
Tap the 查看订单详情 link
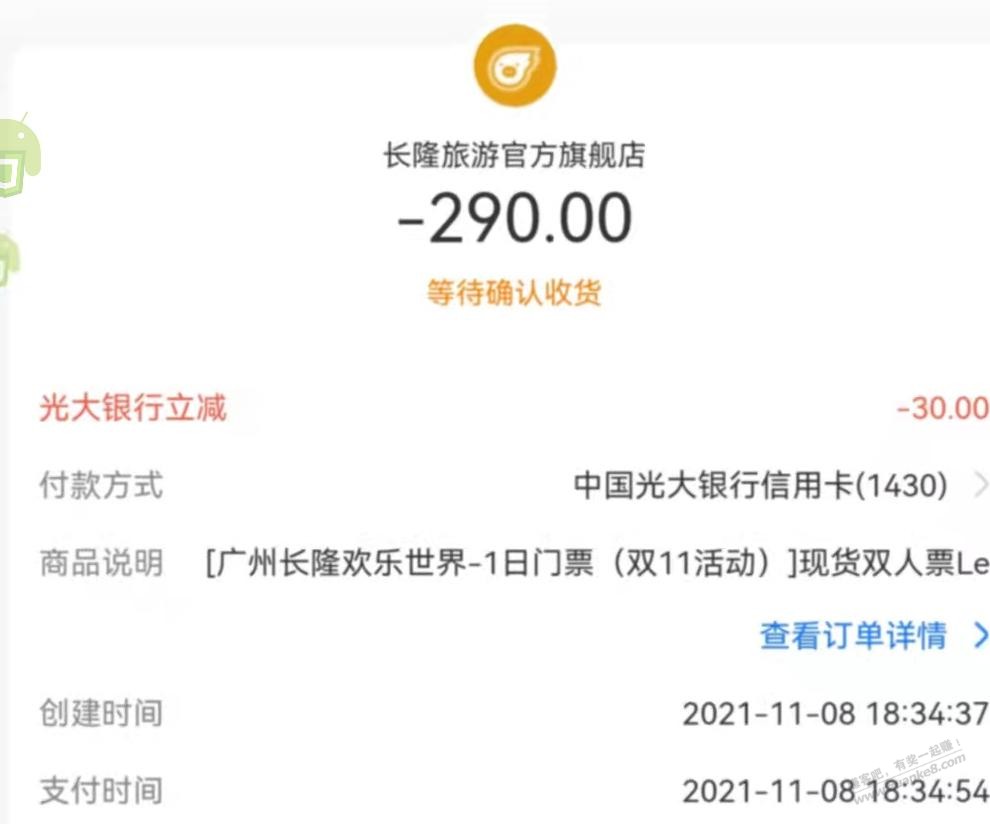point(853,635)
